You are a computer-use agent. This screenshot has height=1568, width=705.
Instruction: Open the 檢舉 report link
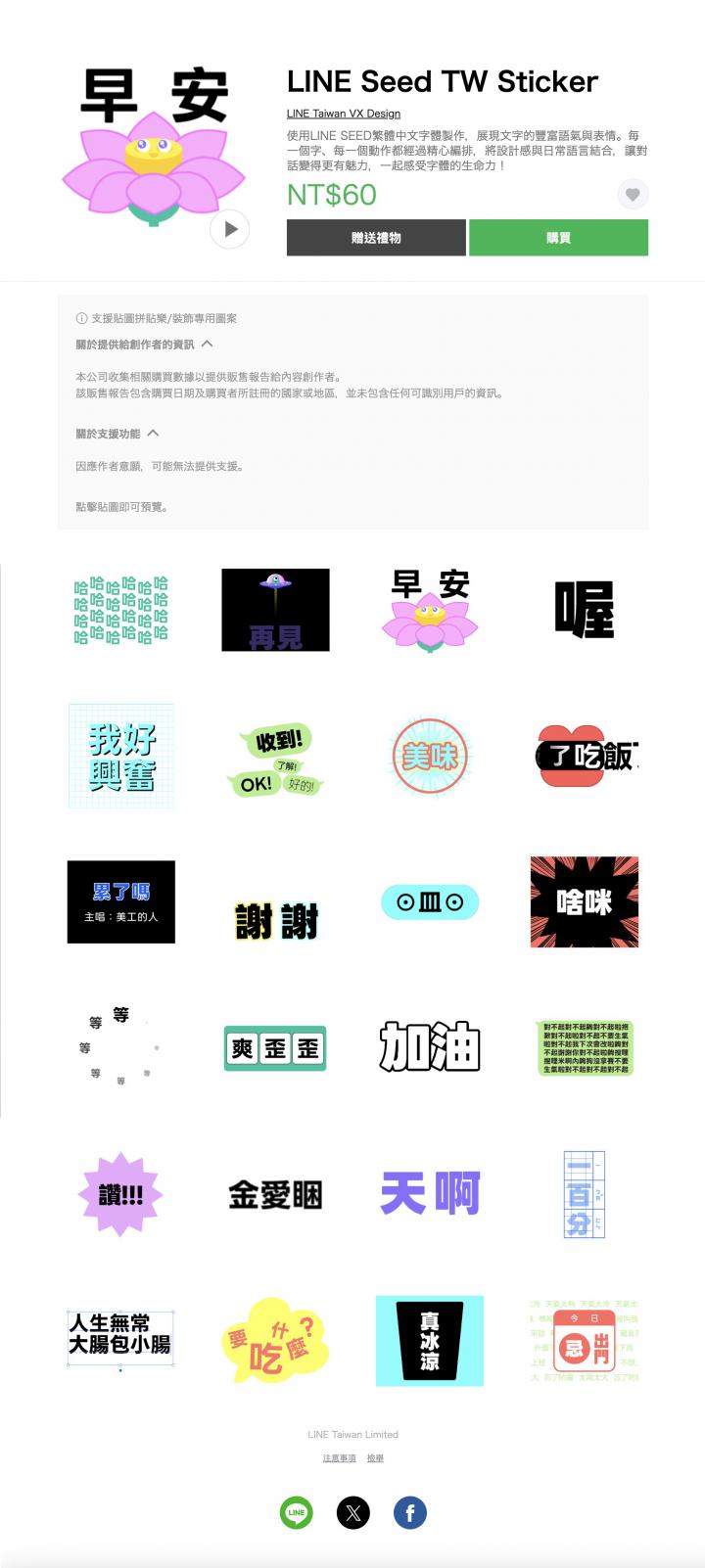pos(375,1458)
